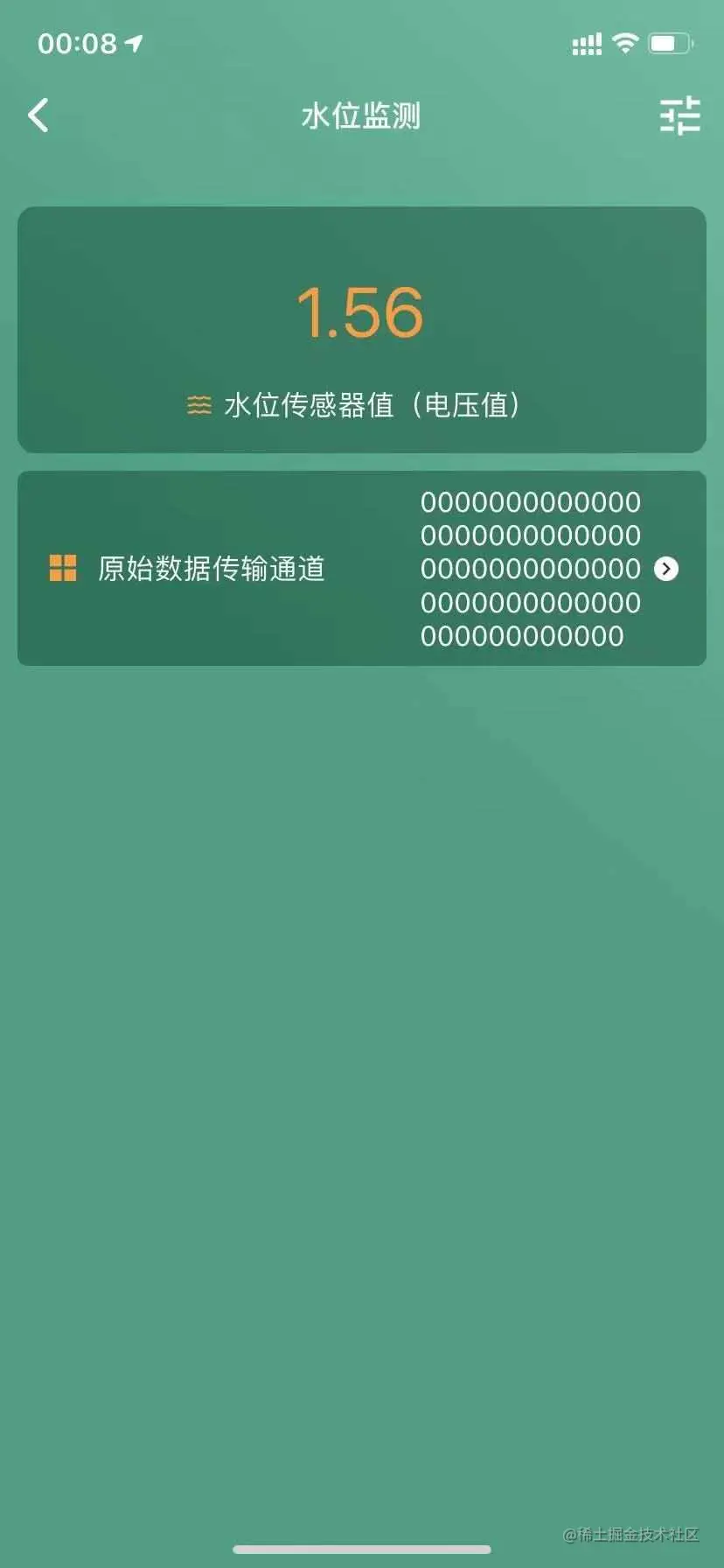Open the settings sliders icon
Image resolution: width=724 pixels, height=1568 pixels.
pos(679,115)
